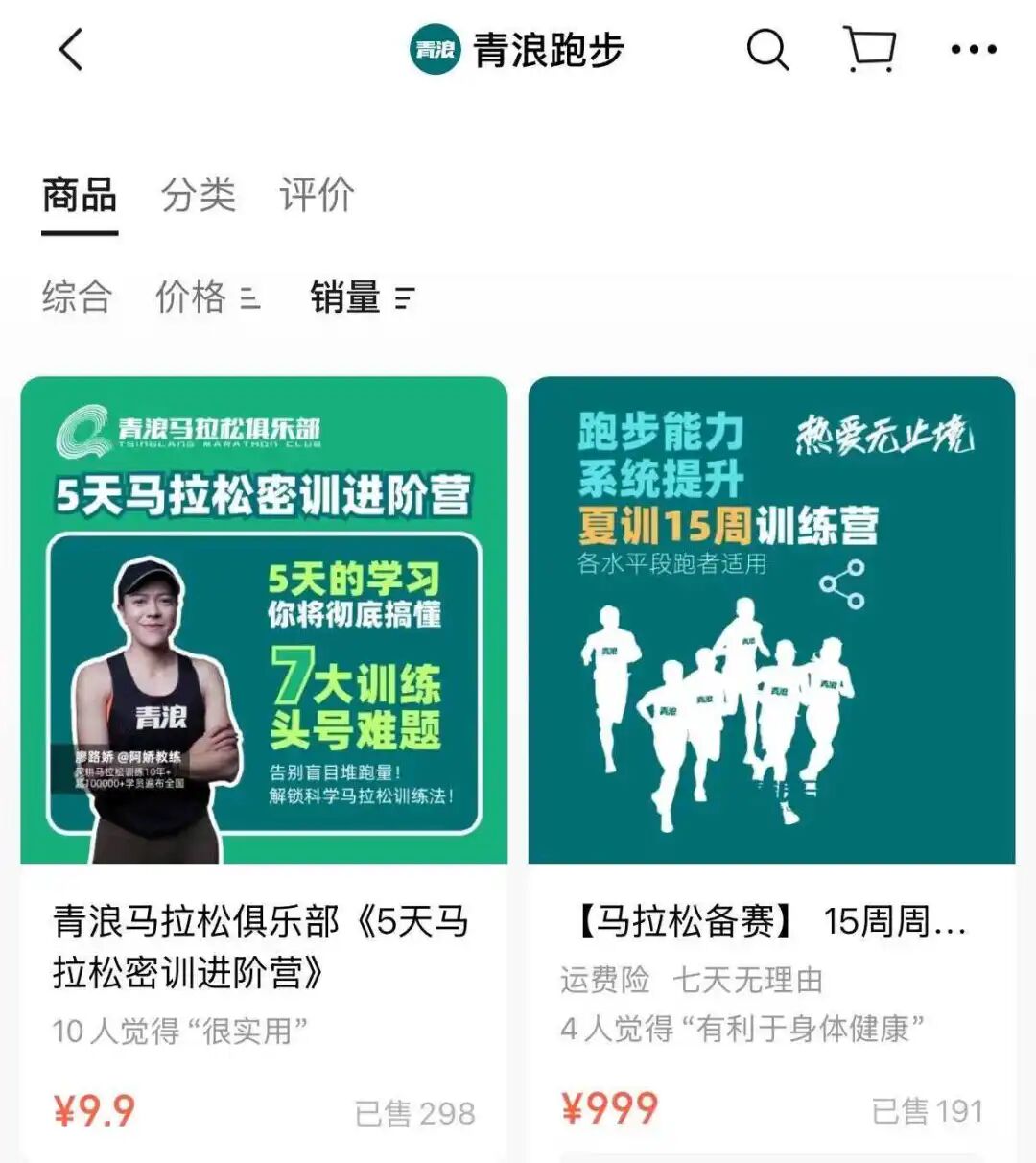The height and width of the screenshot is (1163, 1036).
Task: Sort products by 综合
Action: point(77,297)
